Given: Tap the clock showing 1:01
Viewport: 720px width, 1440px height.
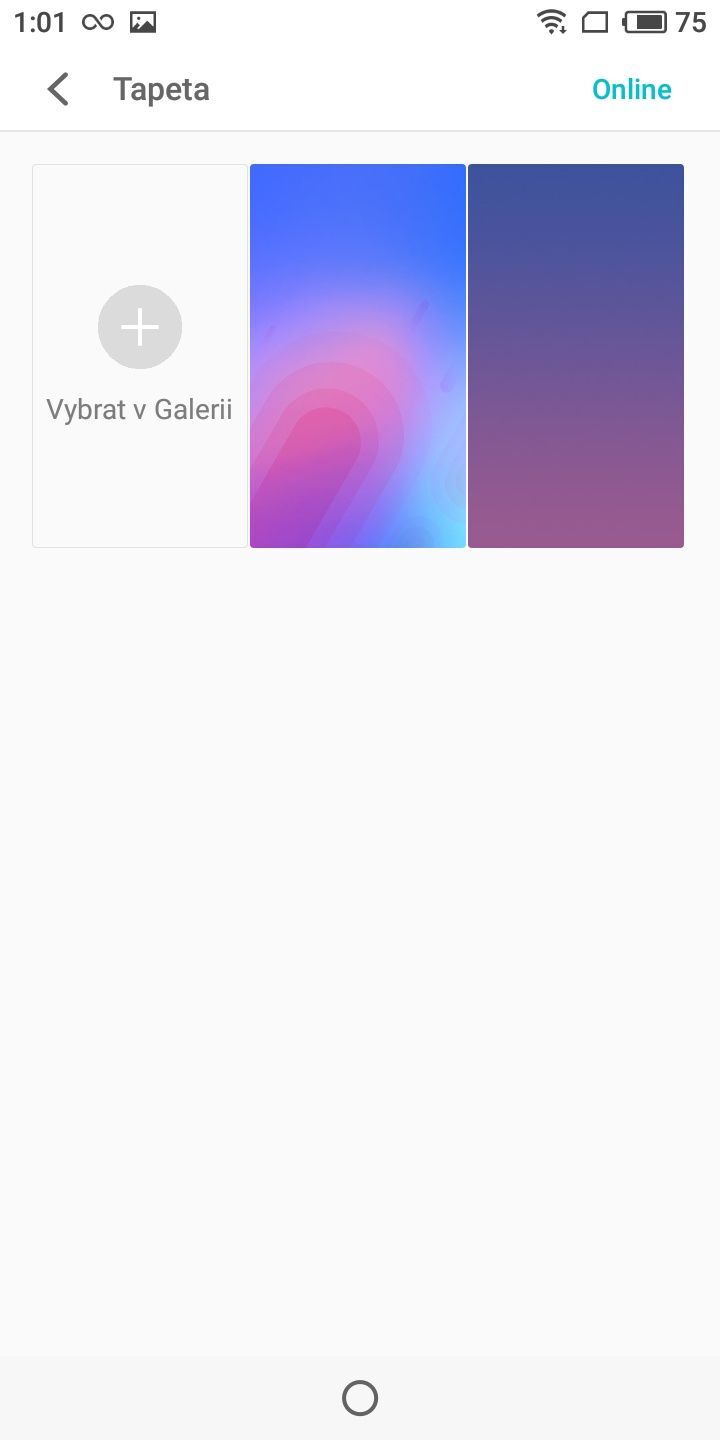Looking at the screenshot, I should pyautogui.click(x=40, y=21).
